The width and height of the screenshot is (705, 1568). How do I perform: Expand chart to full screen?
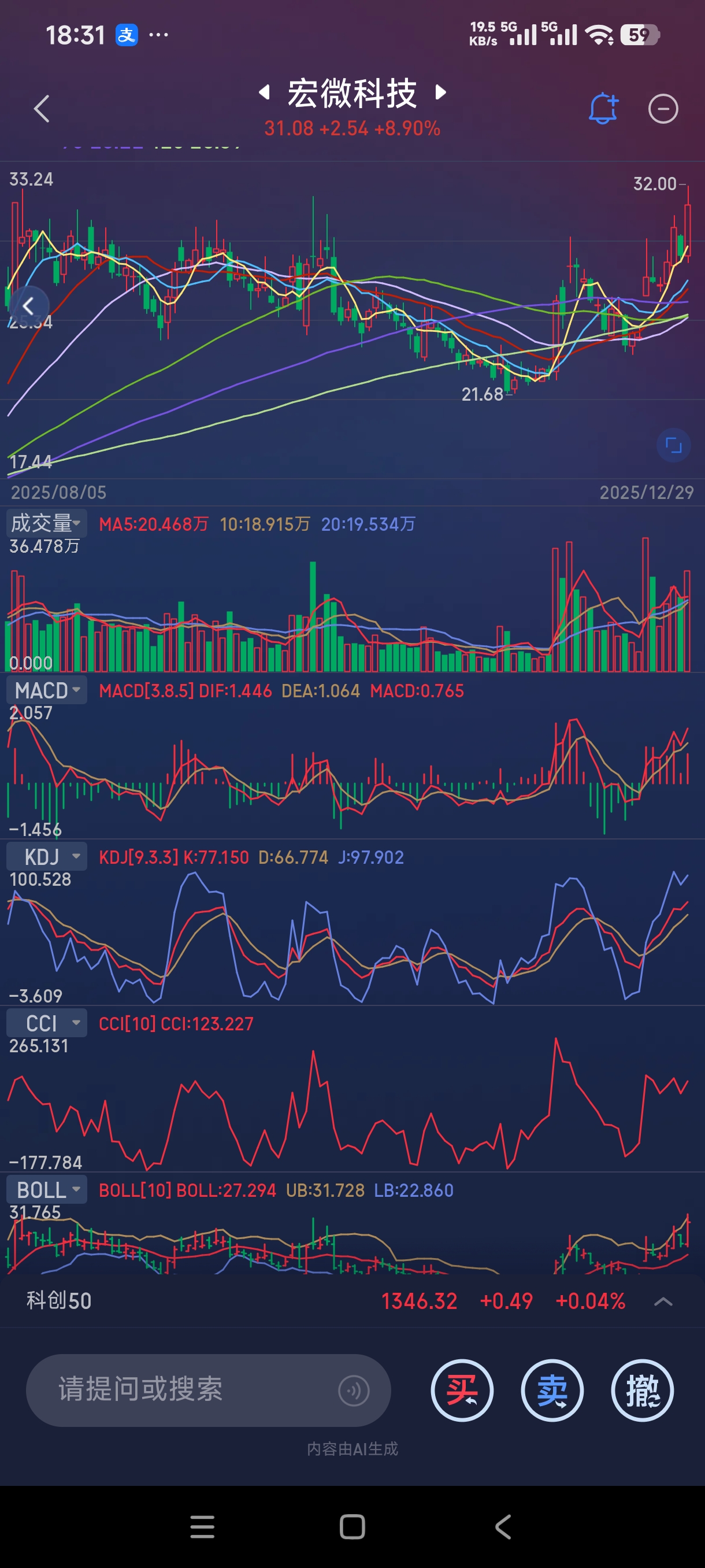pos(673,446)
